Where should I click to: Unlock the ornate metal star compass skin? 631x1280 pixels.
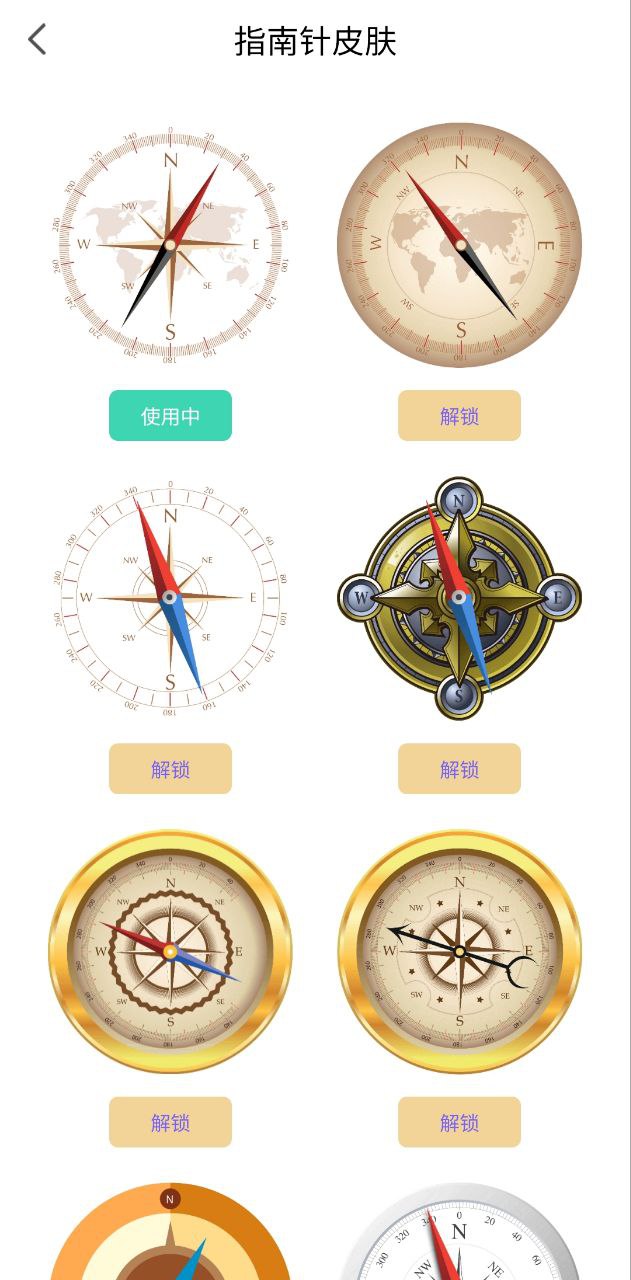click(459, 769)
